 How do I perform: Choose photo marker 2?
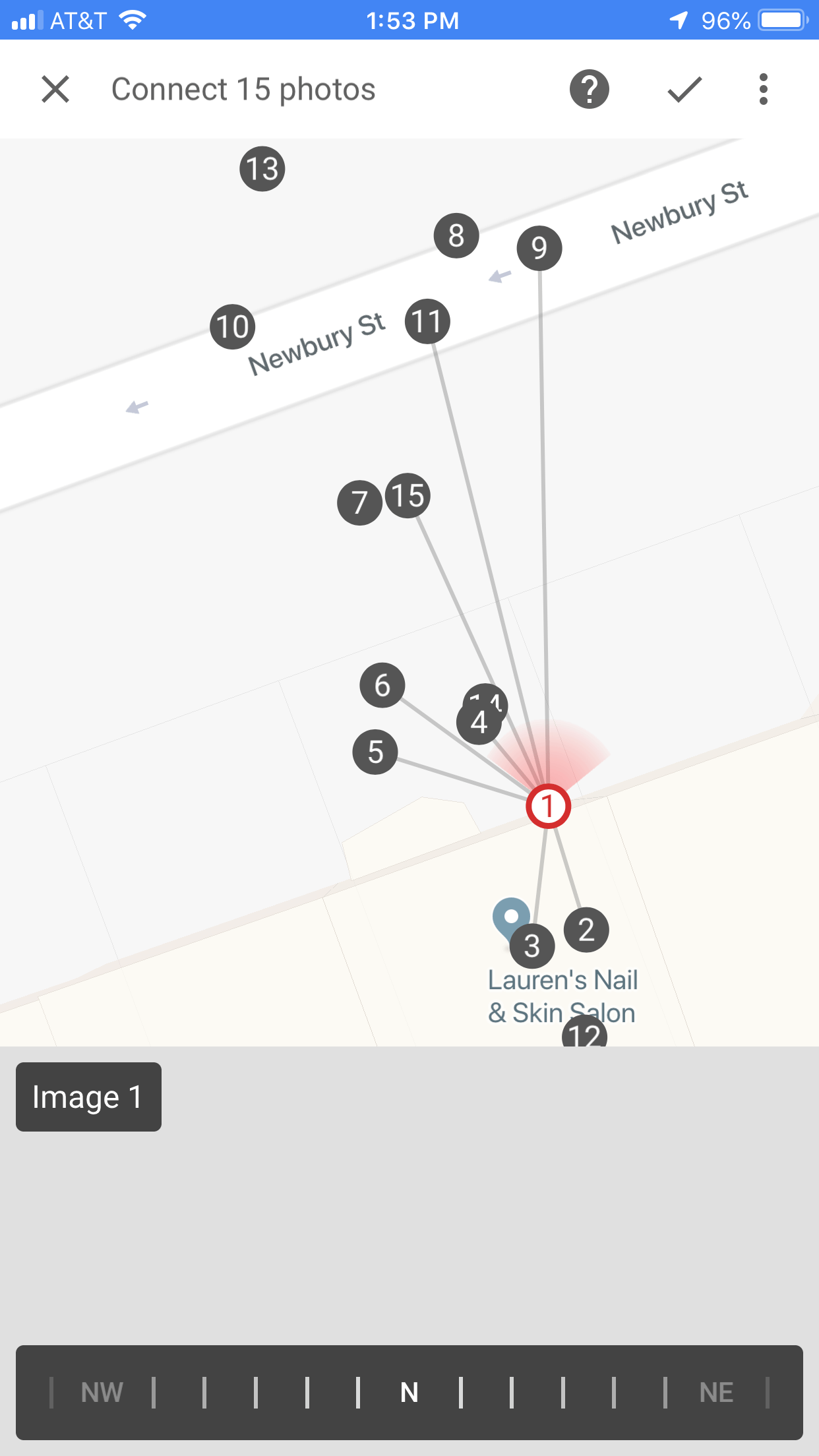click(x=586, y=930)
